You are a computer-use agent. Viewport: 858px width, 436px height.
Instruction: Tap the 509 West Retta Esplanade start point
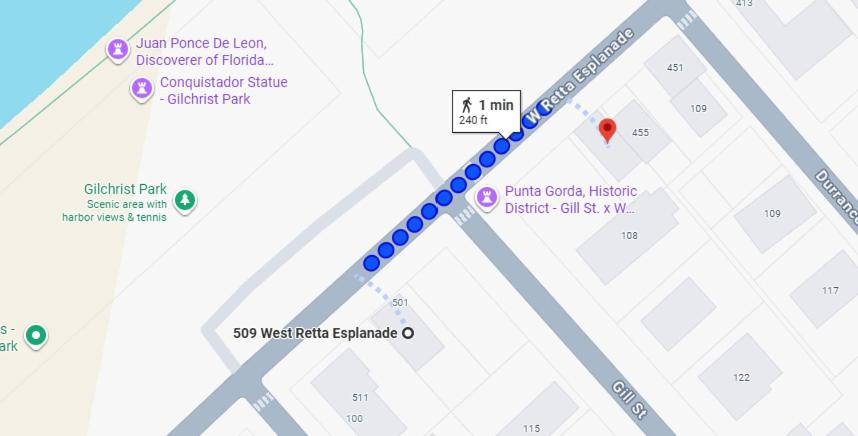click(x=408, y=333)
